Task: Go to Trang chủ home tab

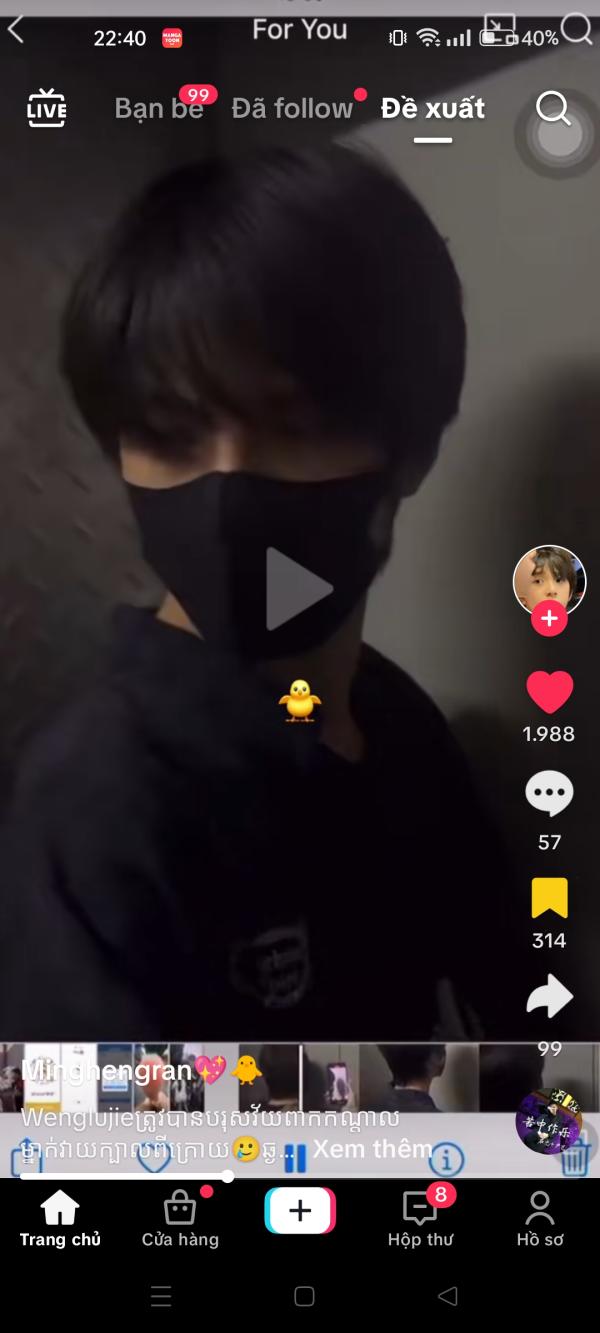Action: point(60,1219)
